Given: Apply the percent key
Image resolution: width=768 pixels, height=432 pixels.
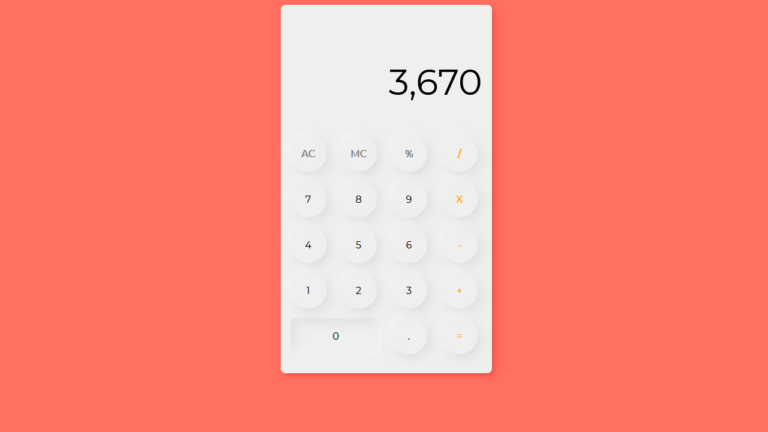Looking at the screenshot, I should 409,154.
